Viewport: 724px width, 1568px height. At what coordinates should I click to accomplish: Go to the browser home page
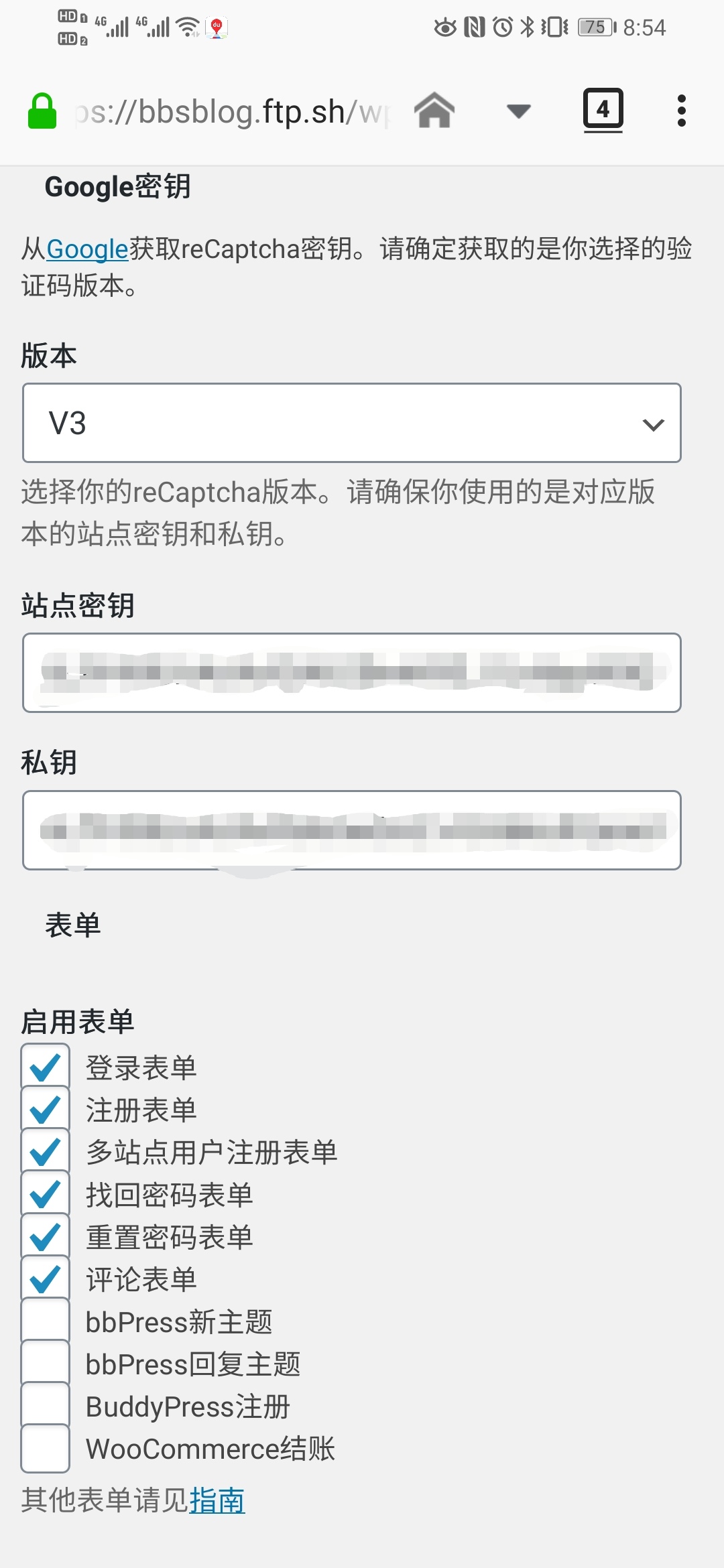434,111
